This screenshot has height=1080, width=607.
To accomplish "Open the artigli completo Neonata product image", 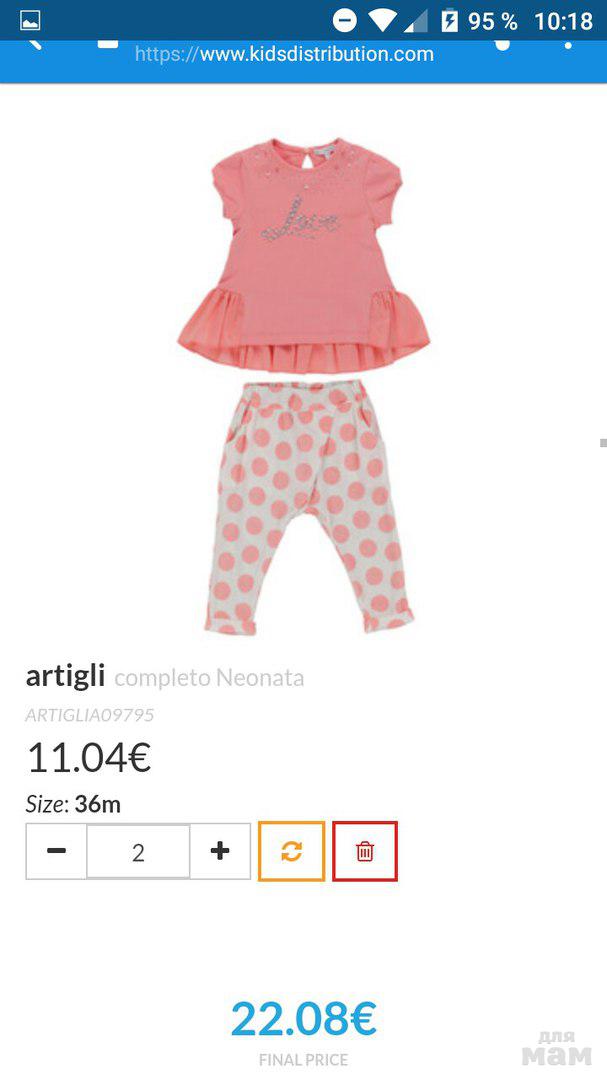I will pyautogui.click(x=303, y=385).
